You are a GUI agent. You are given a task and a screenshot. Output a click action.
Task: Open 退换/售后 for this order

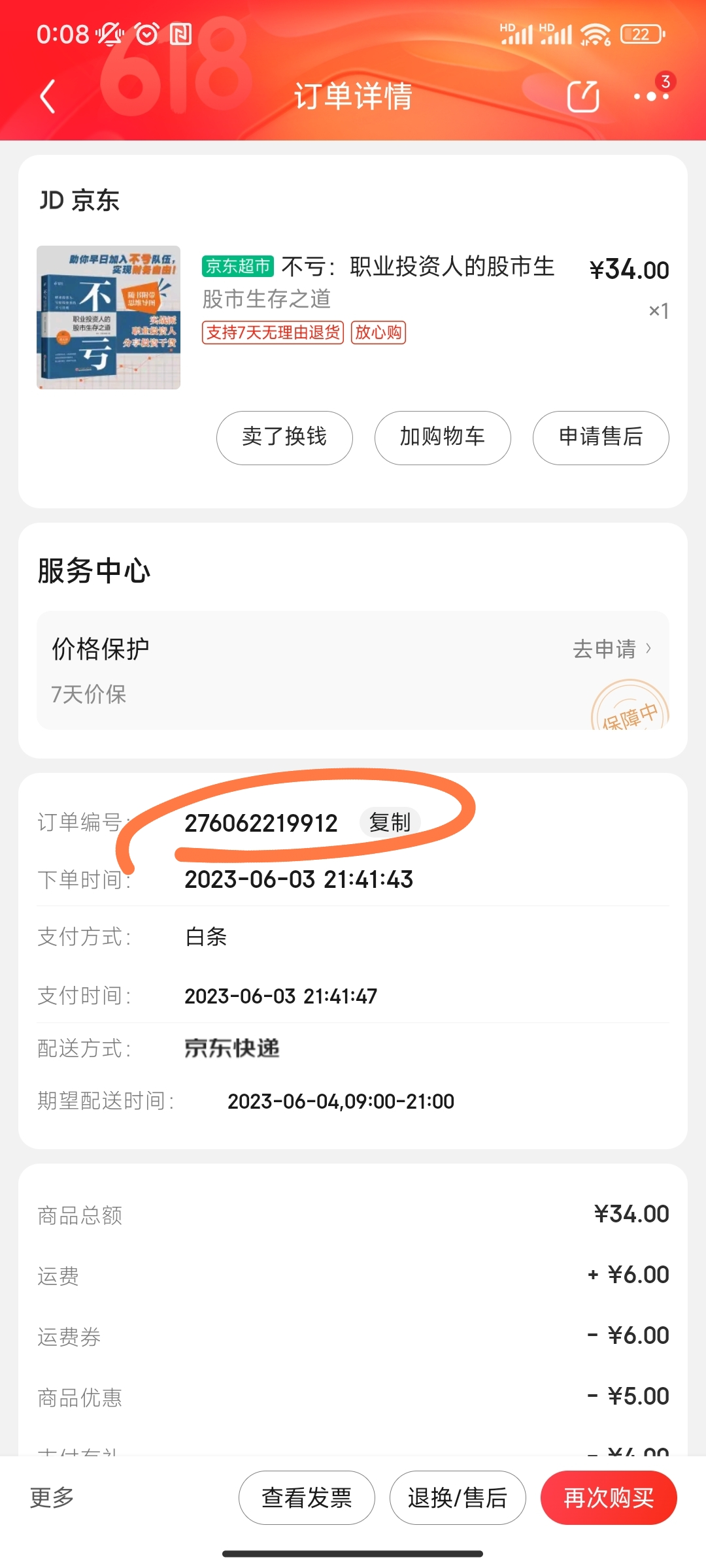coord(458,1497)
